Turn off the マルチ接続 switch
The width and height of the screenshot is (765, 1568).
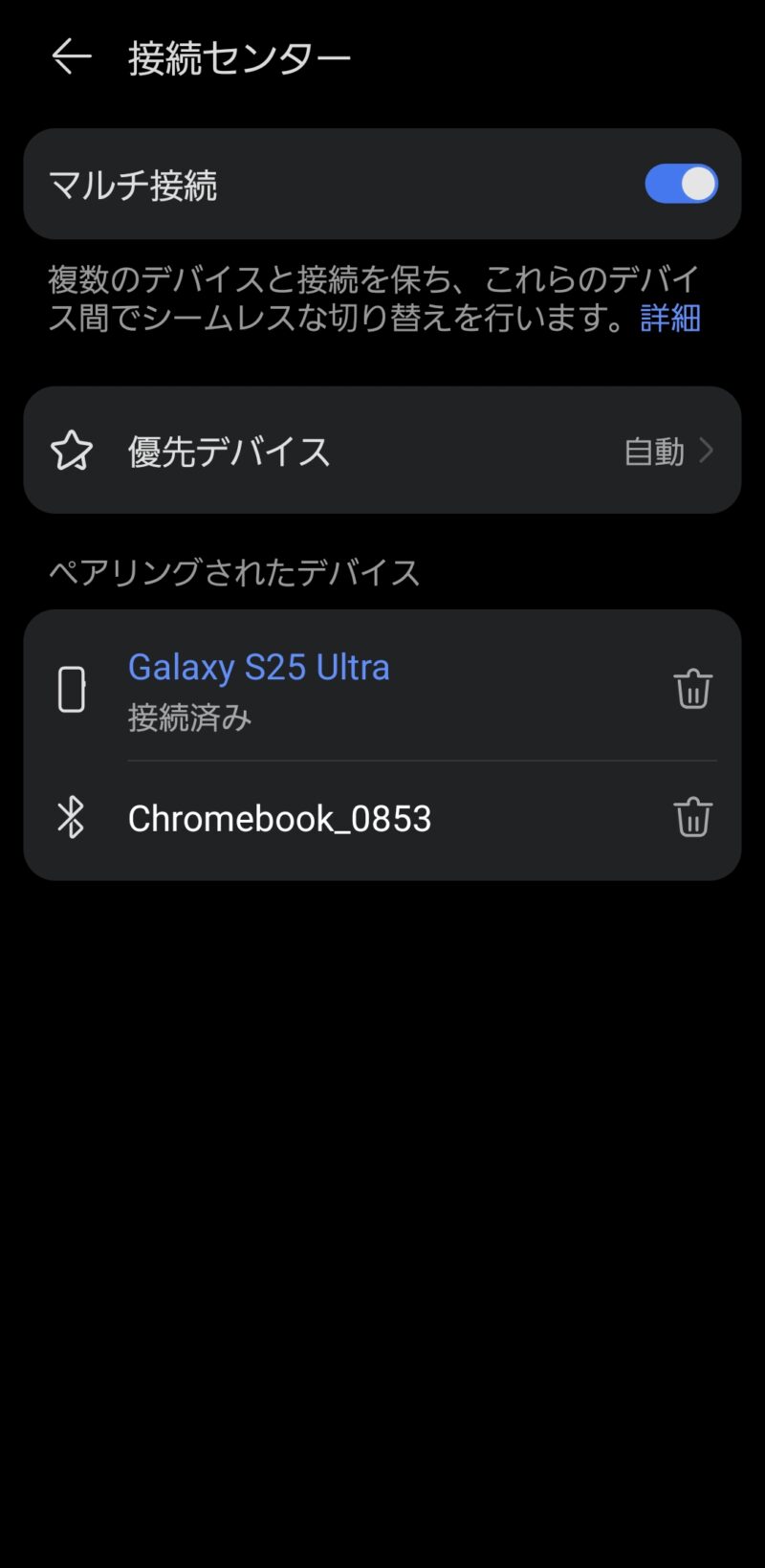[681, 184]
